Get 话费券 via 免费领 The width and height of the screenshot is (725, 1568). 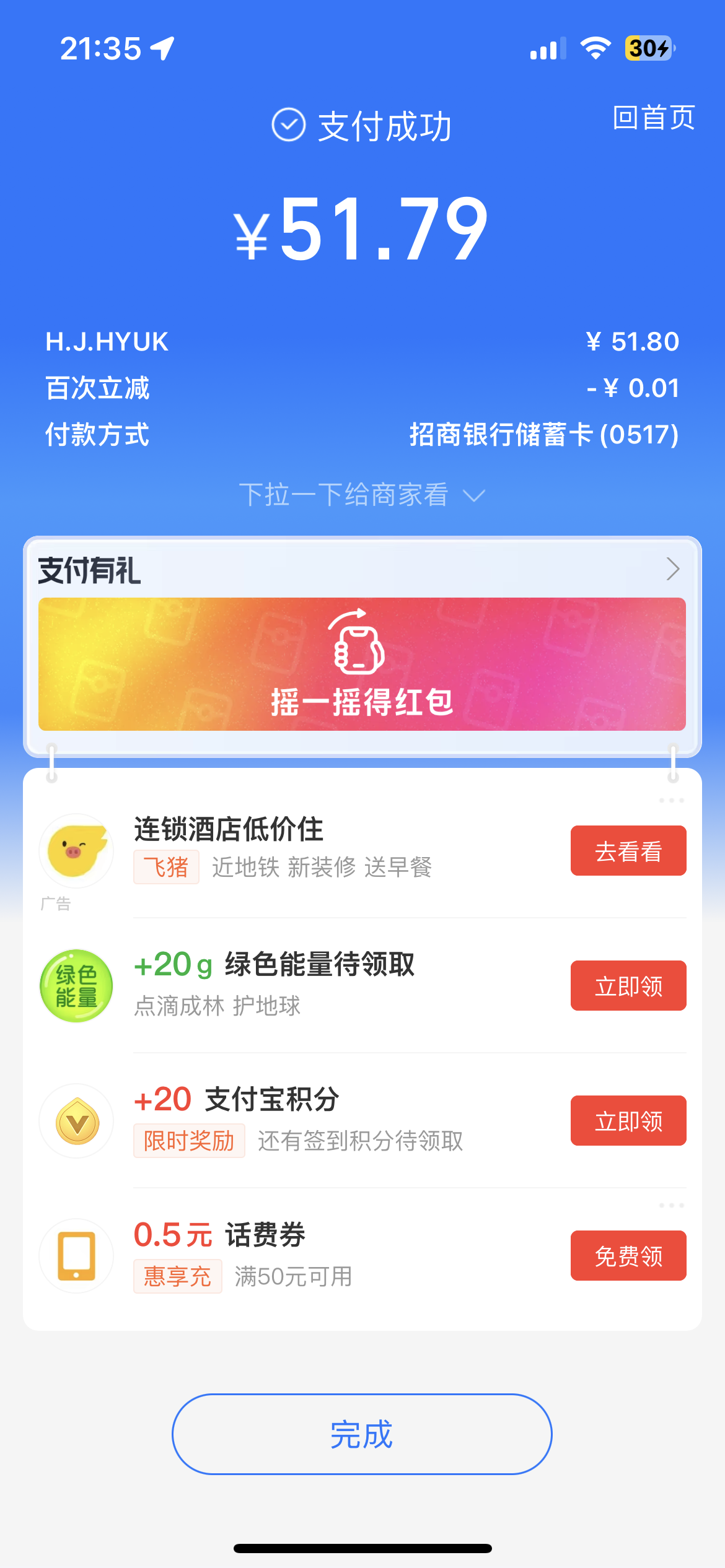click(628, 1256)
